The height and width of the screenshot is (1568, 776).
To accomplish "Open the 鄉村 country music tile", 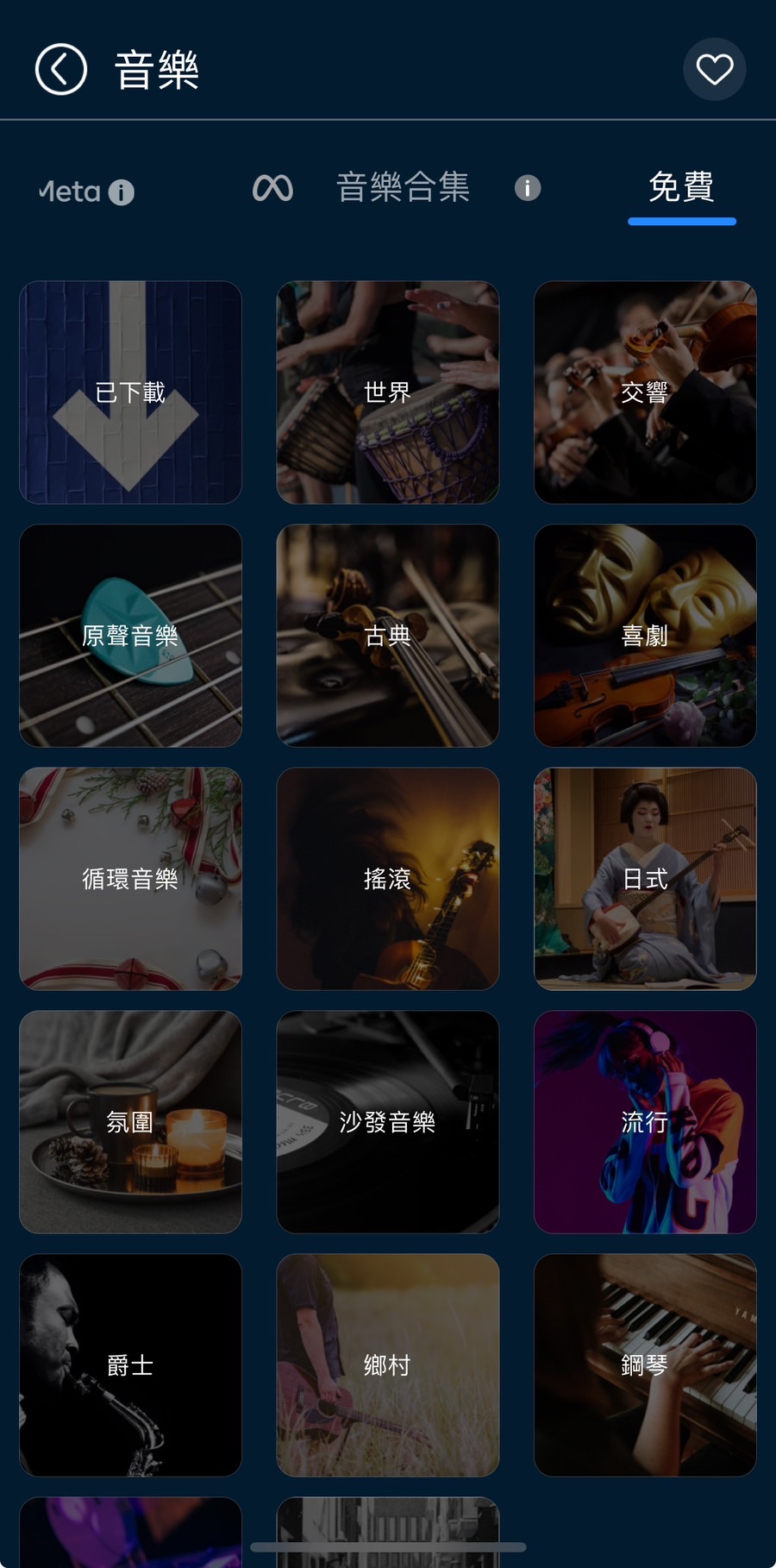I will [x=387, y=1365].
